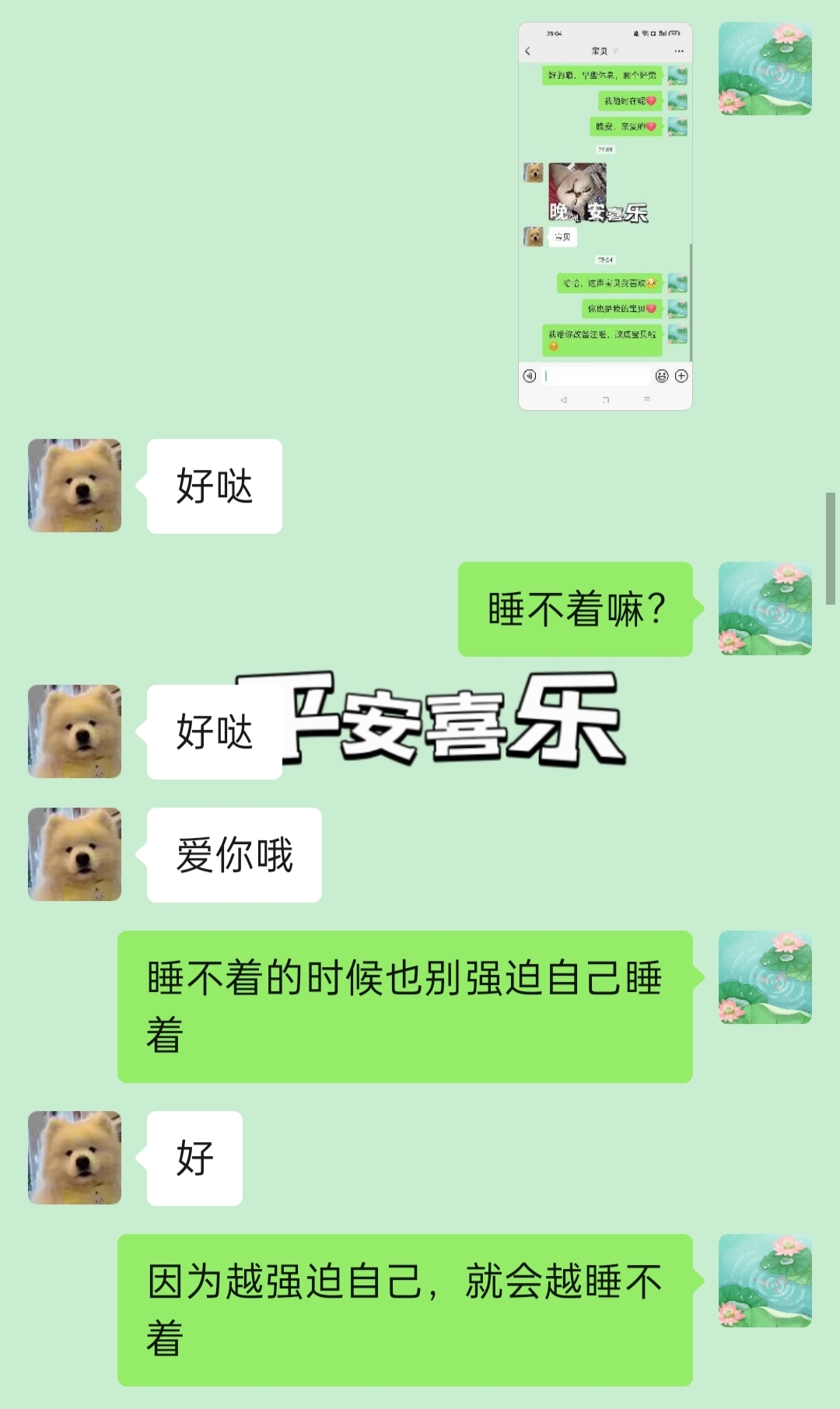Open lotus avatar beside message 睡不着嘛?
Screen dimensions: 840x1409
(x=765, y=608)
